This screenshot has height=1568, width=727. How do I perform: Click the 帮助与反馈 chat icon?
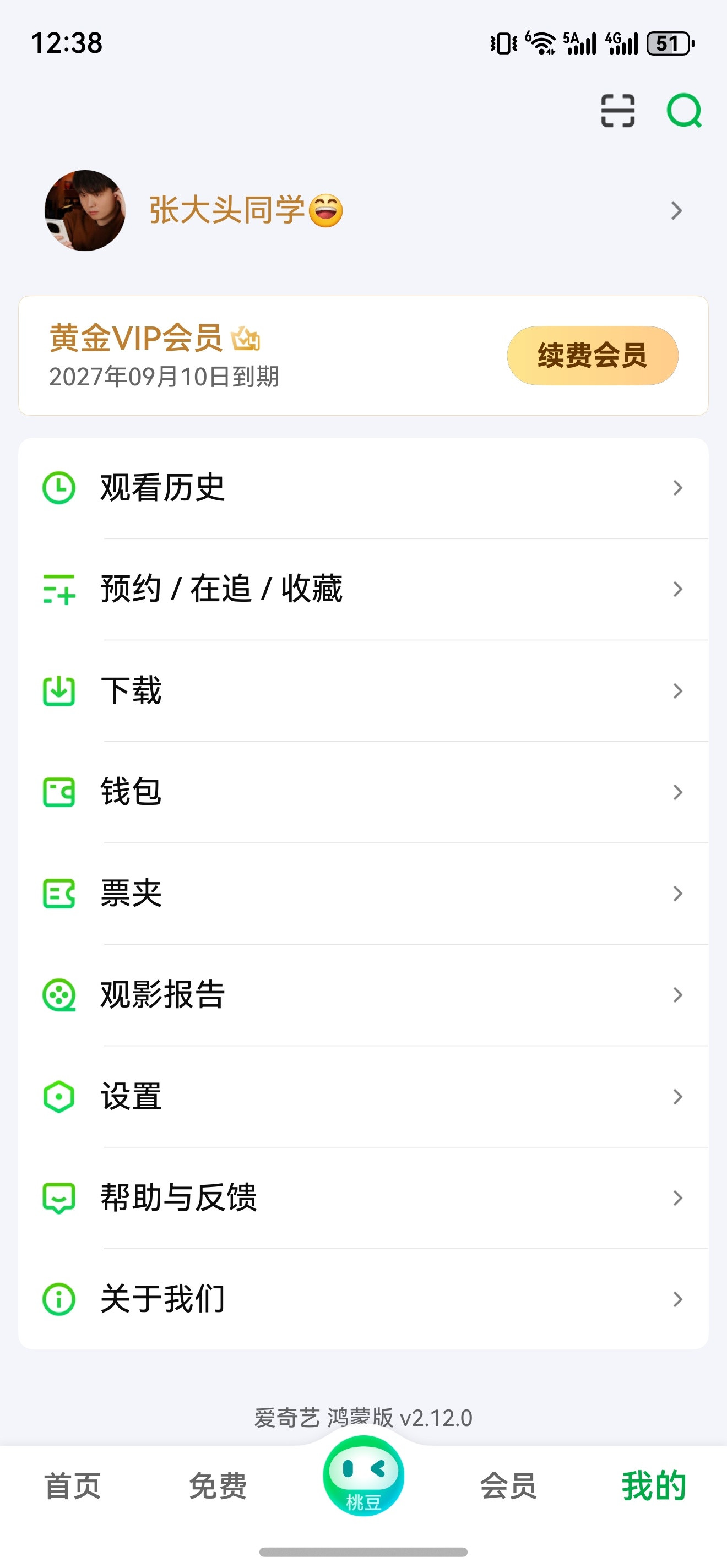(x=58, y=1199)
